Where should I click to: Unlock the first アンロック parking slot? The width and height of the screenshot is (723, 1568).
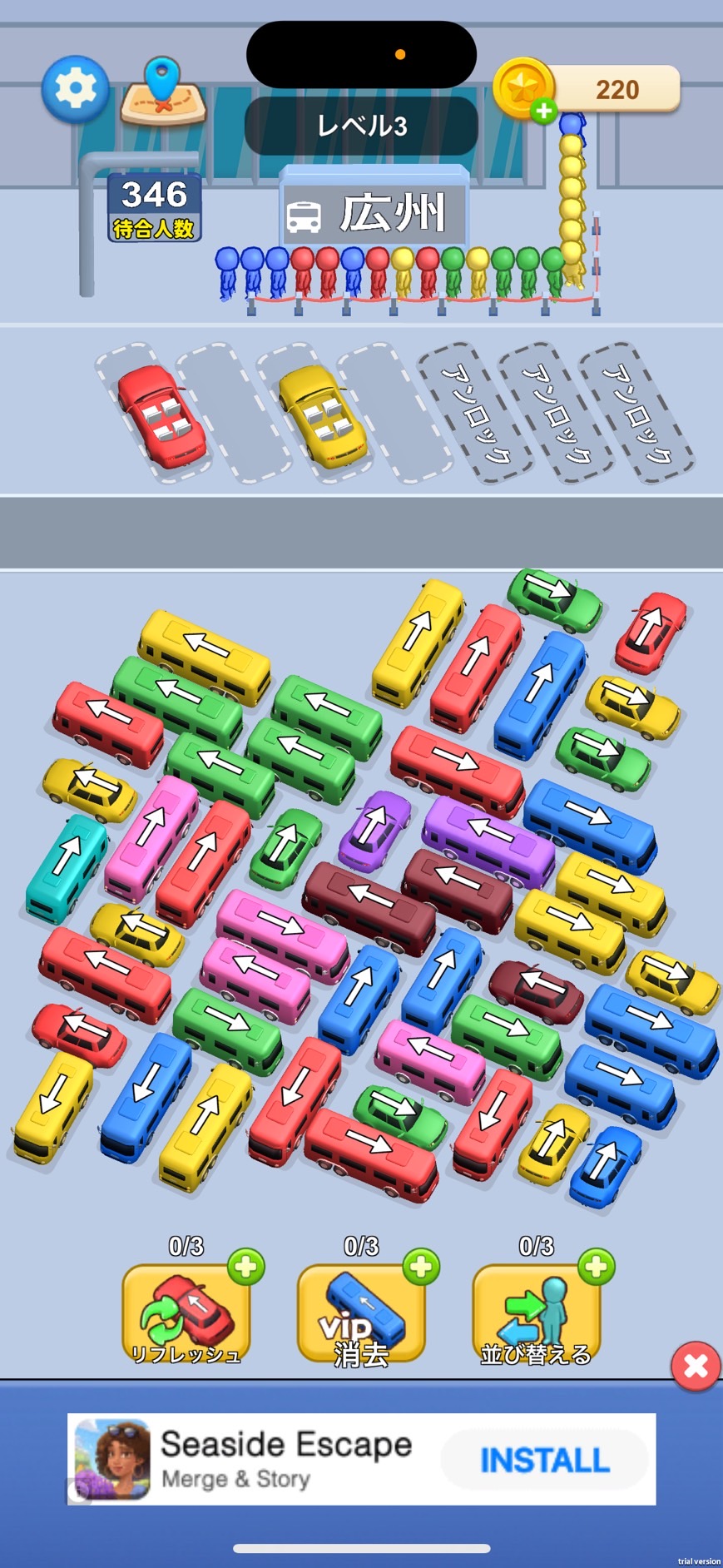pyautogui.click(x=478, y=414)
